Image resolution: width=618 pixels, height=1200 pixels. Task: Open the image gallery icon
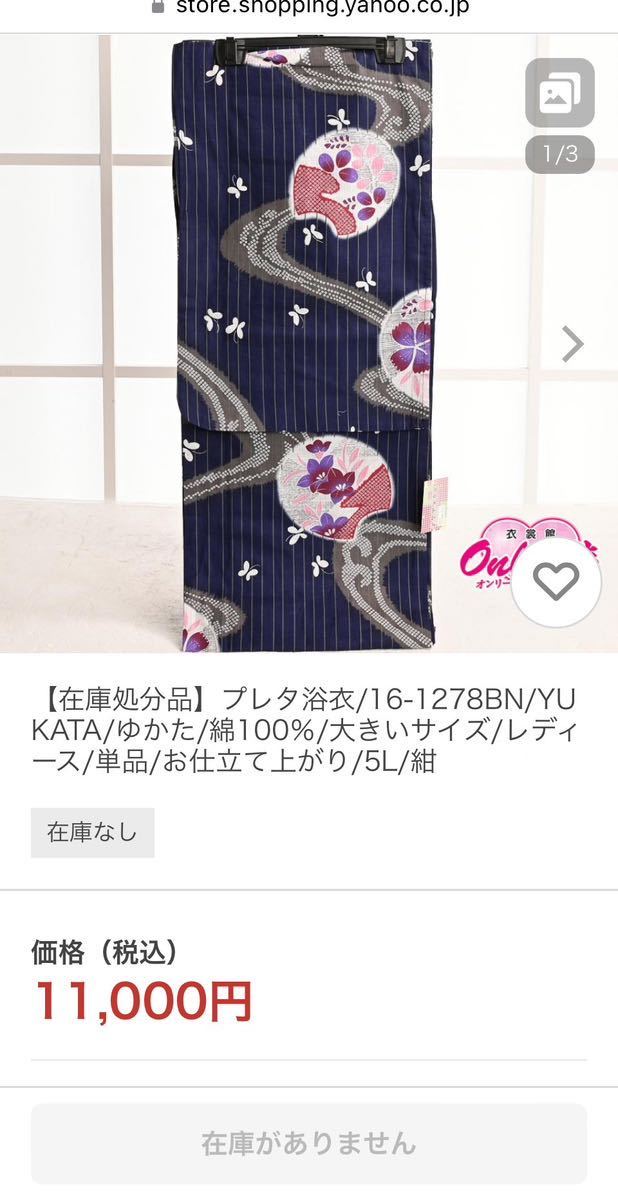tap(560, 93)
